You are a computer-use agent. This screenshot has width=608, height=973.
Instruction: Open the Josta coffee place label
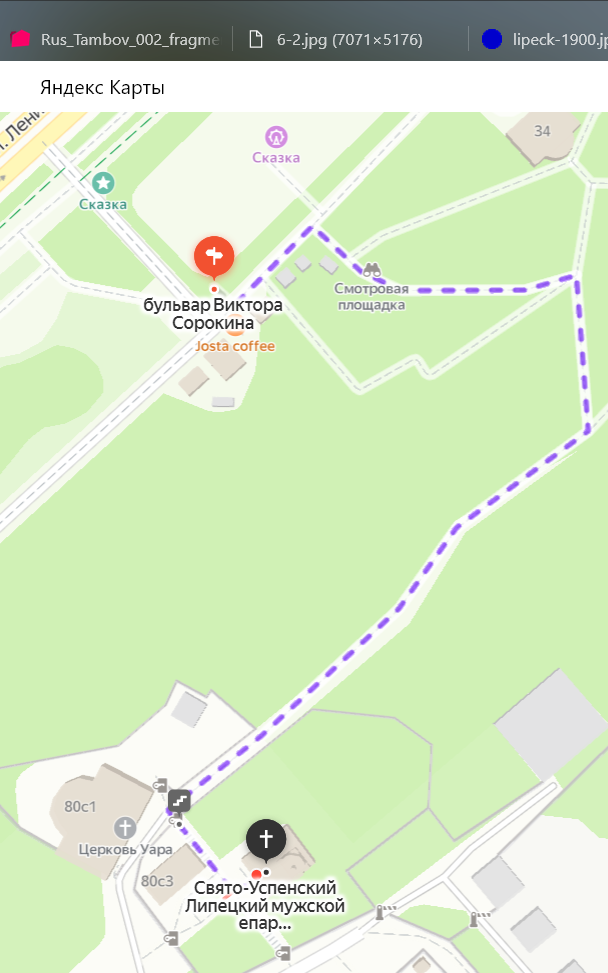point(235,346)
